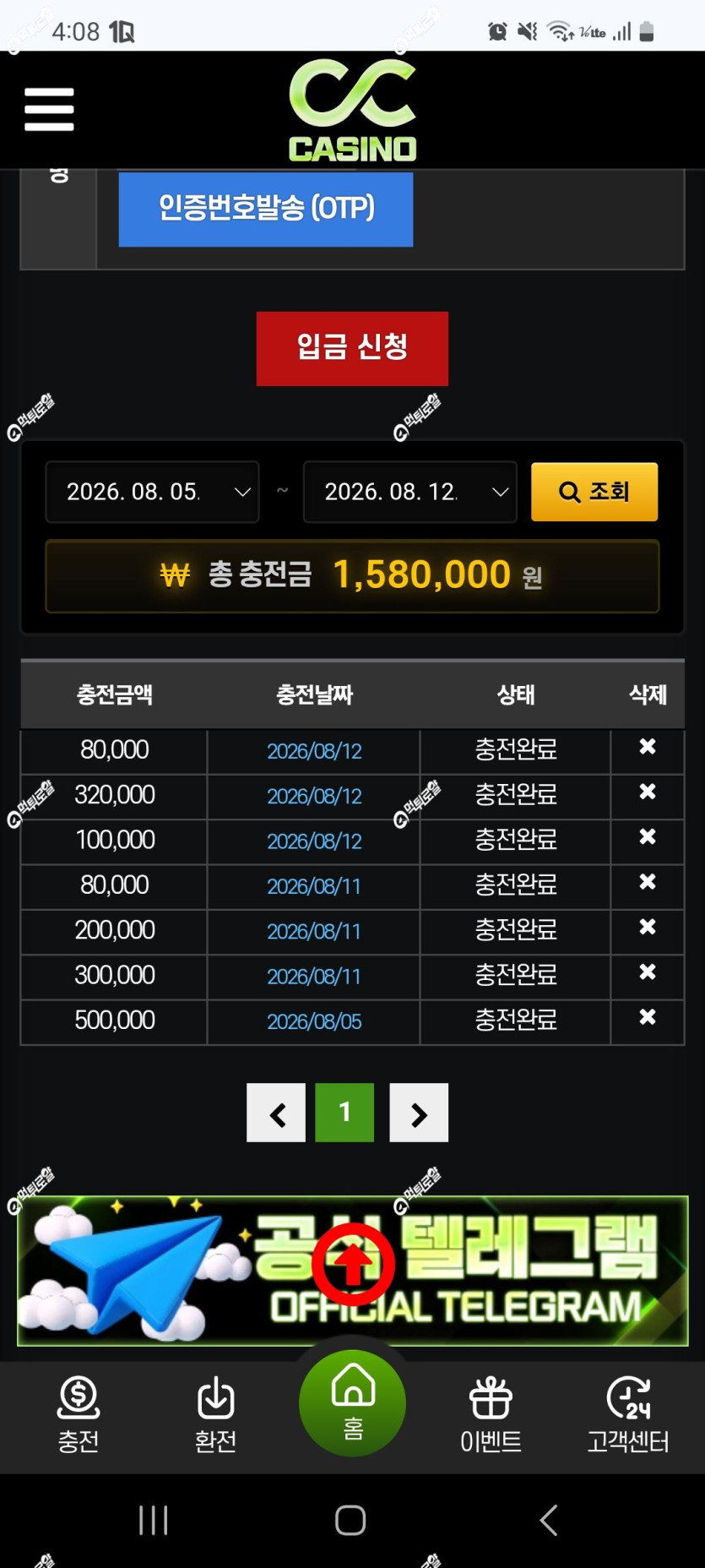705x1568 pixels.
Task: Remove the 300,000 charge row
Action: point(648,972)
